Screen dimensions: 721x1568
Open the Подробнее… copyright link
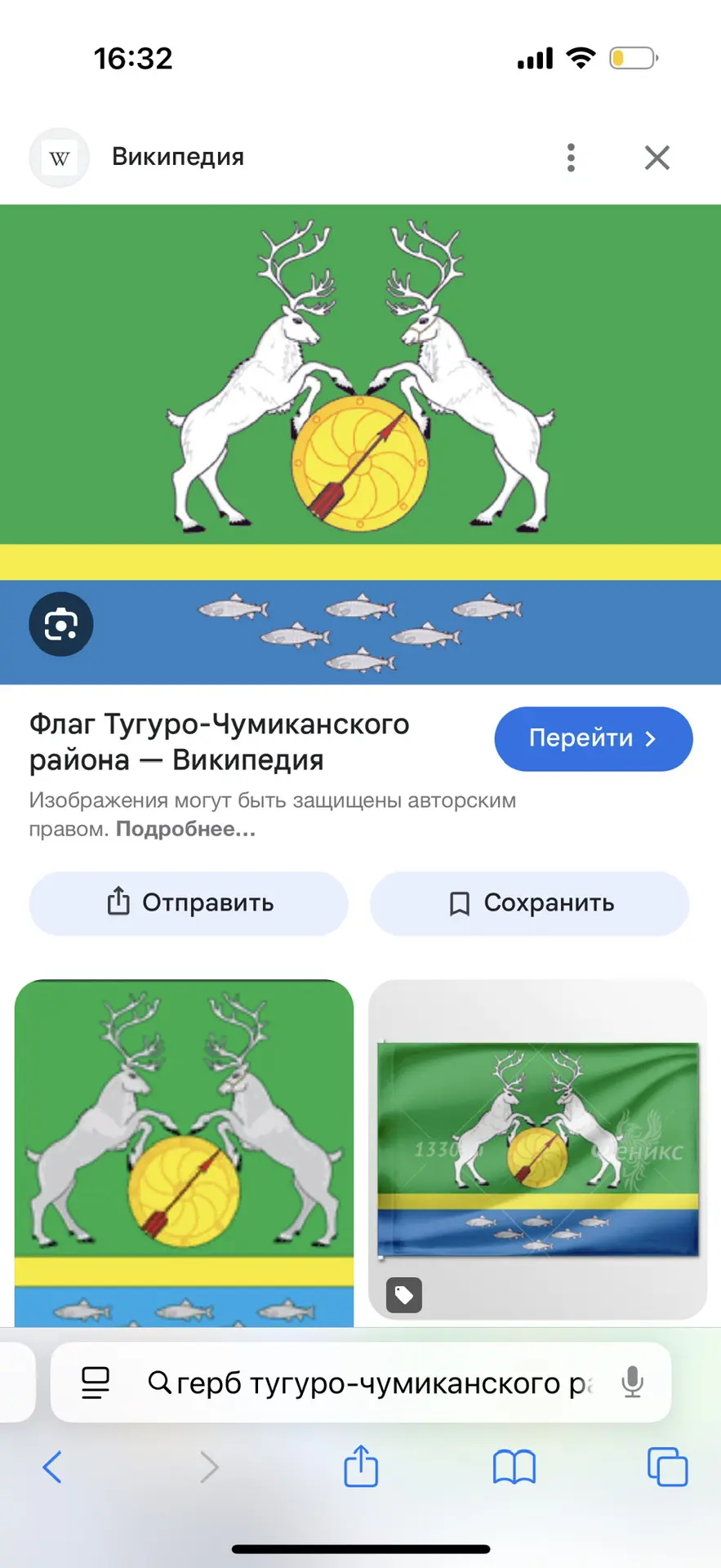pyautogui.click(x=185, y=830)
